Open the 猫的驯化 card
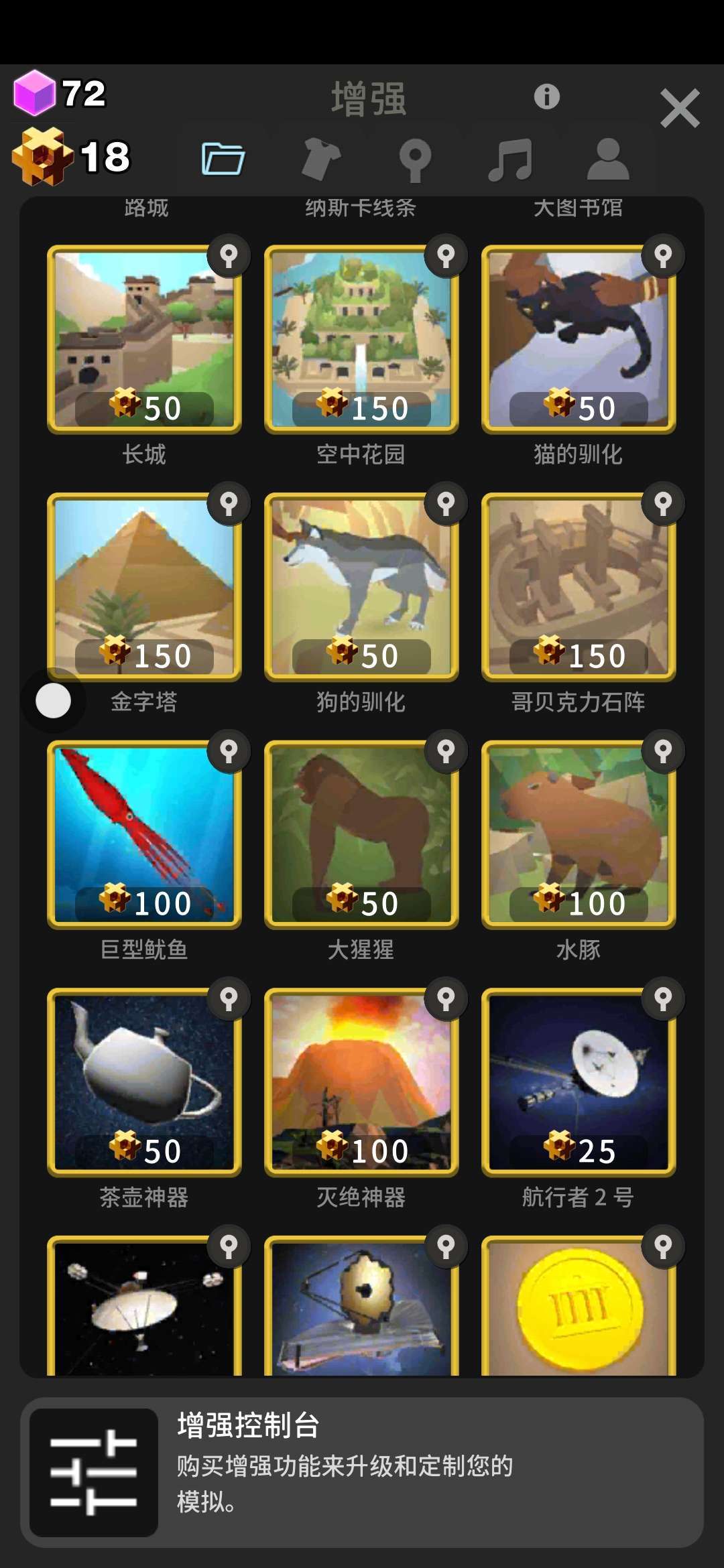This screenshot has width=724, height=1568. tap(579, 339)
